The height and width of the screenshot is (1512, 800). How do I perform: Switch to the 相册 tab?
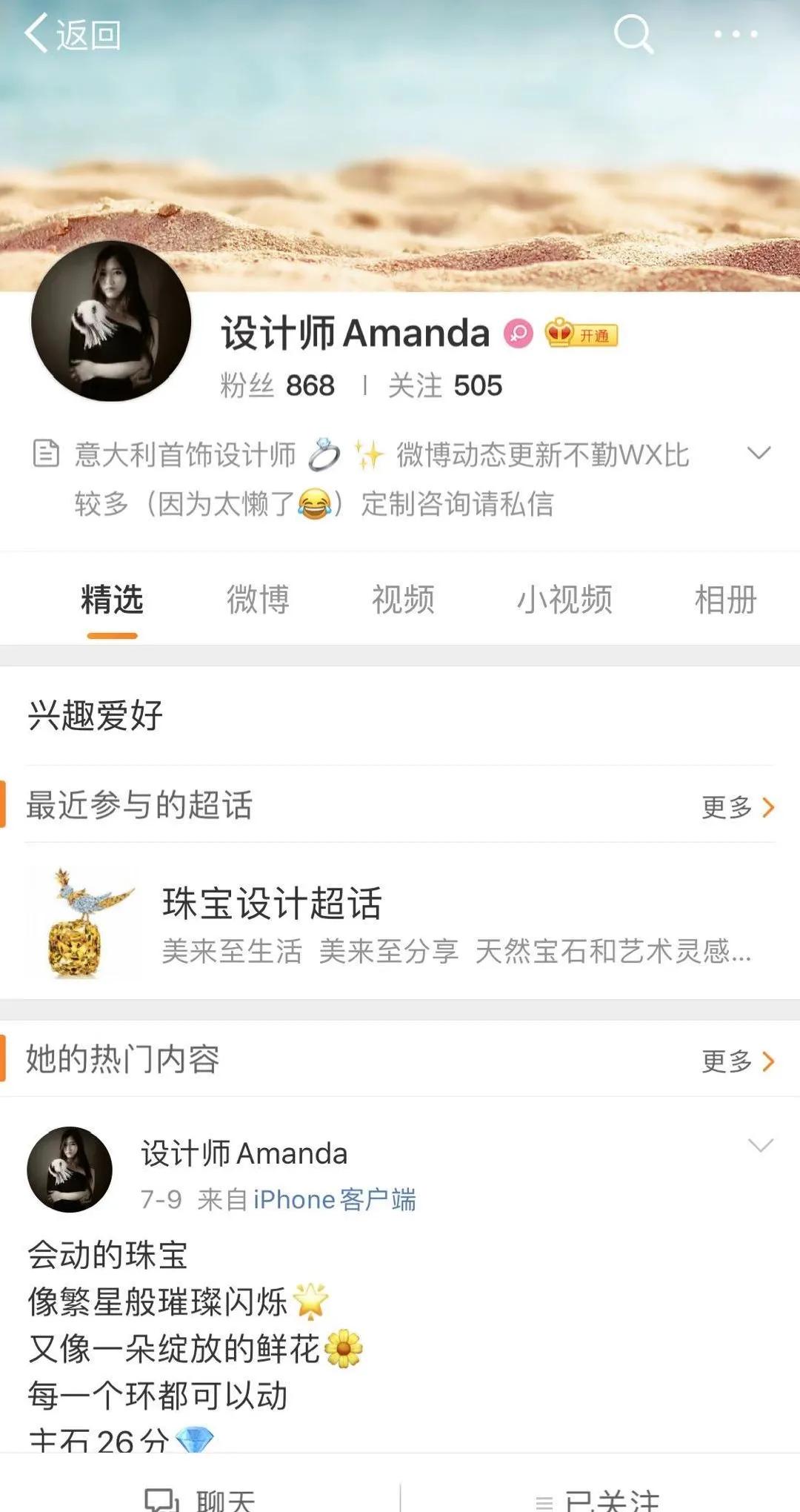point(724,600)
